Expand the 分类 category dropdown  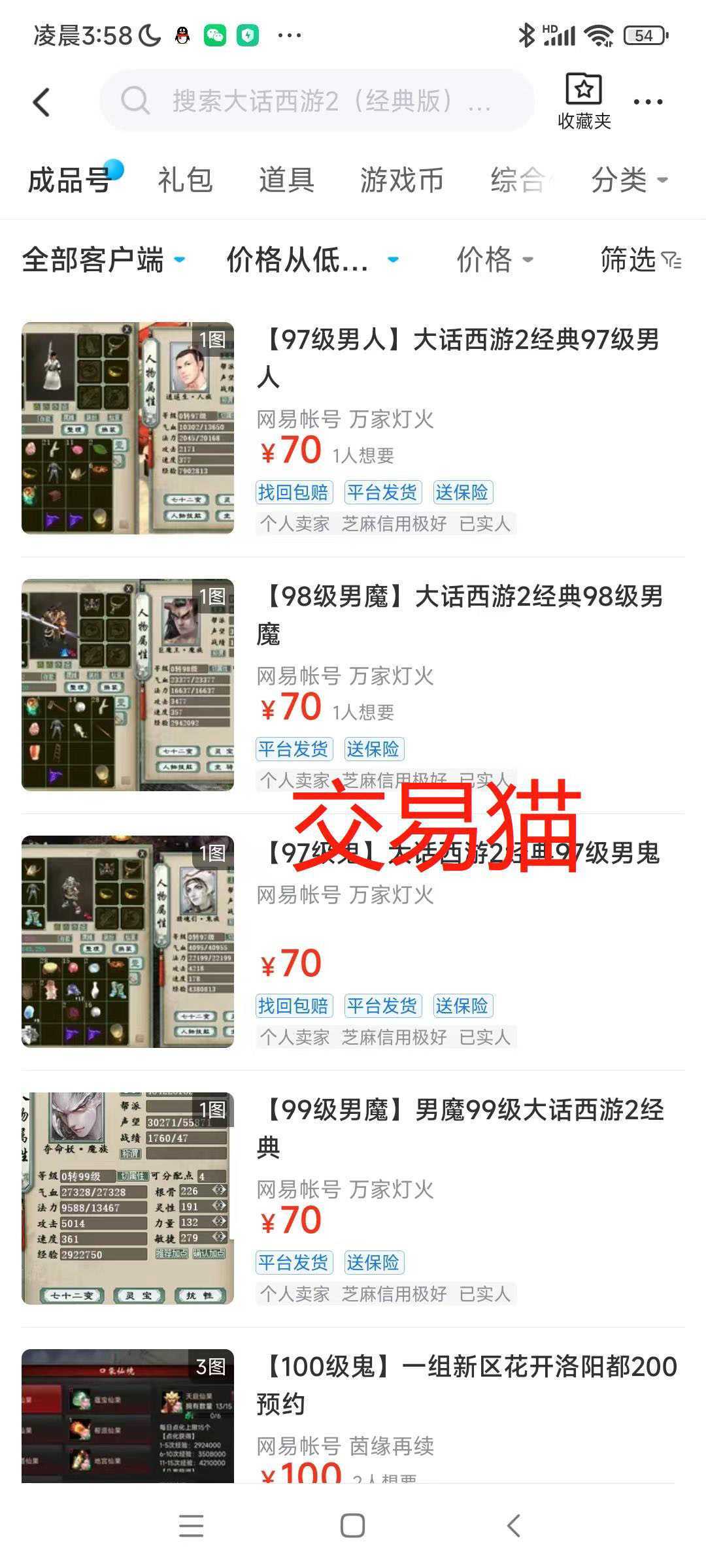coord(629,180)
